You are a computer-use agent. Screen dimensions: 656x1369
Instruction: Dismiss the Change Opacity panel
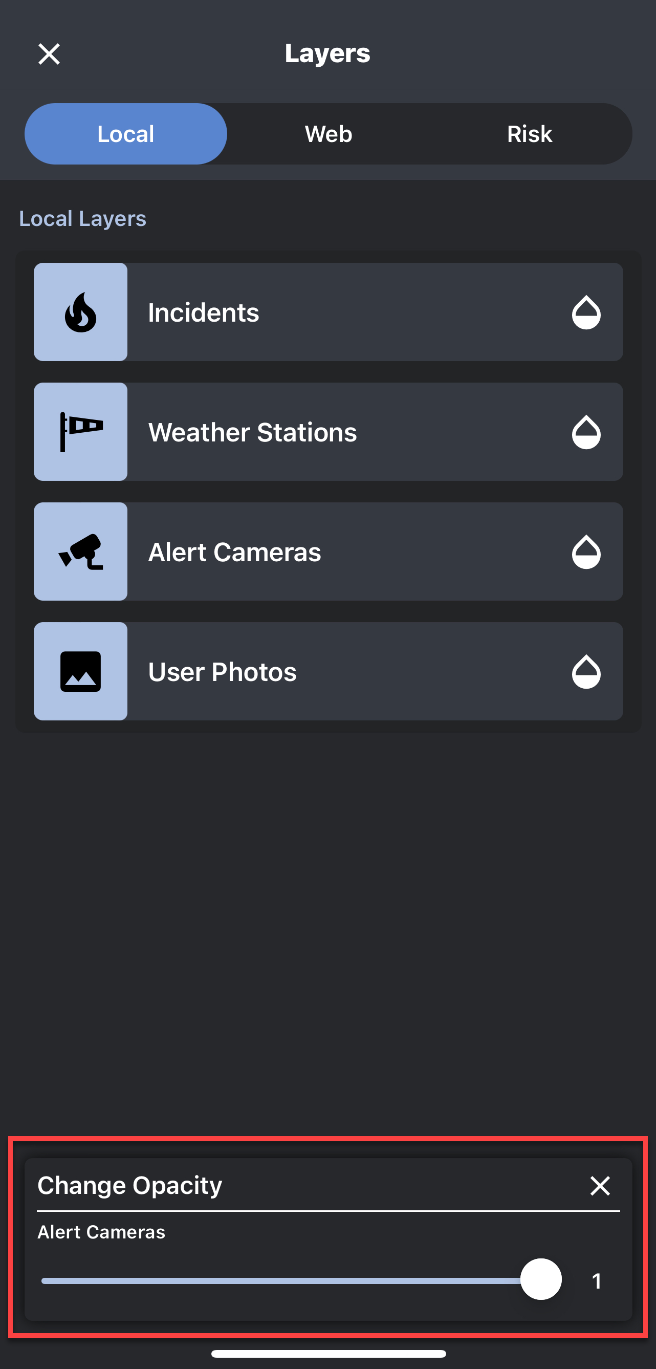pyautogui.click(x=600, y=1186)
